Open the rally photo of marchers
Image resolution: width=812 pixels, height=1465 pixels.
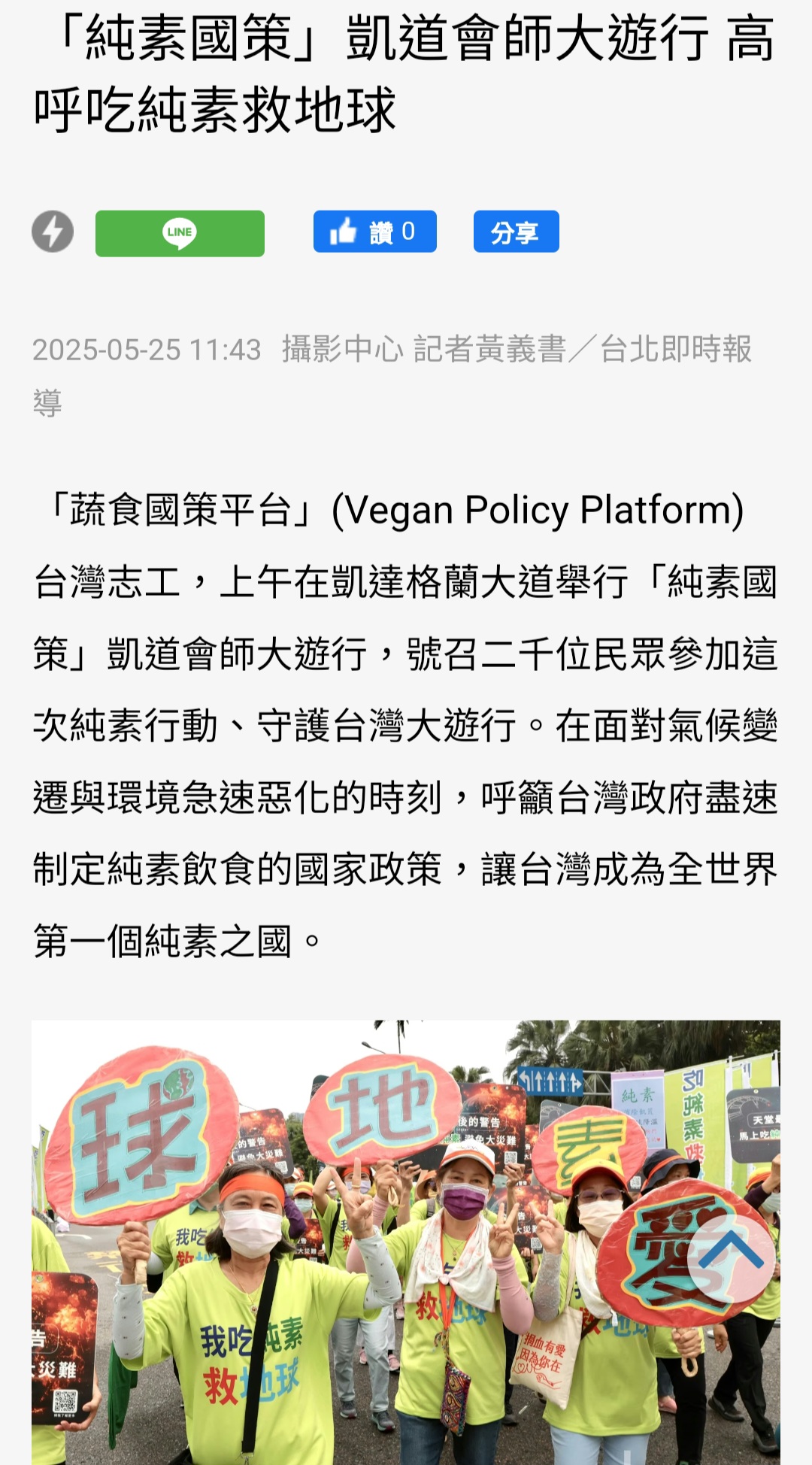click(x=406, y=1242)
